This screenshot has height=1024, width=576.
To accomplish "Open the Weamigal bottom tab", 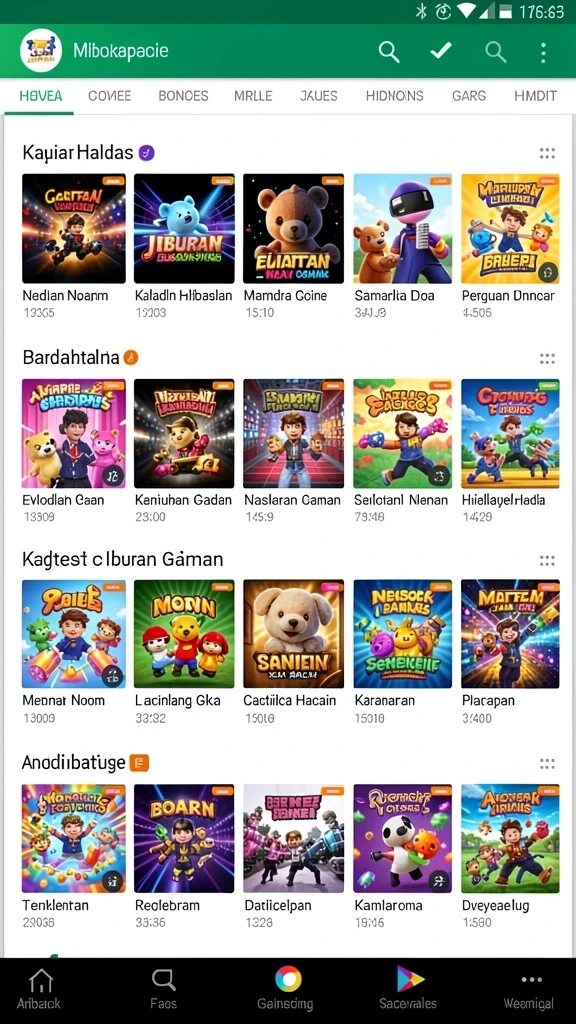I will [x=531, y=990].
